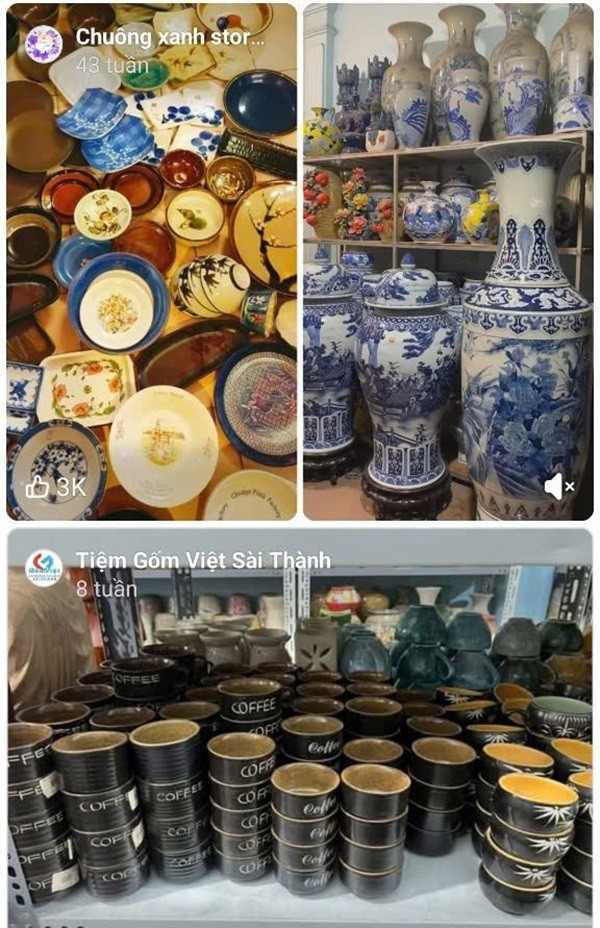Open Chuông xanh store profile avatar
Screen dimensions: 600x928
click(x=43, y=44)
